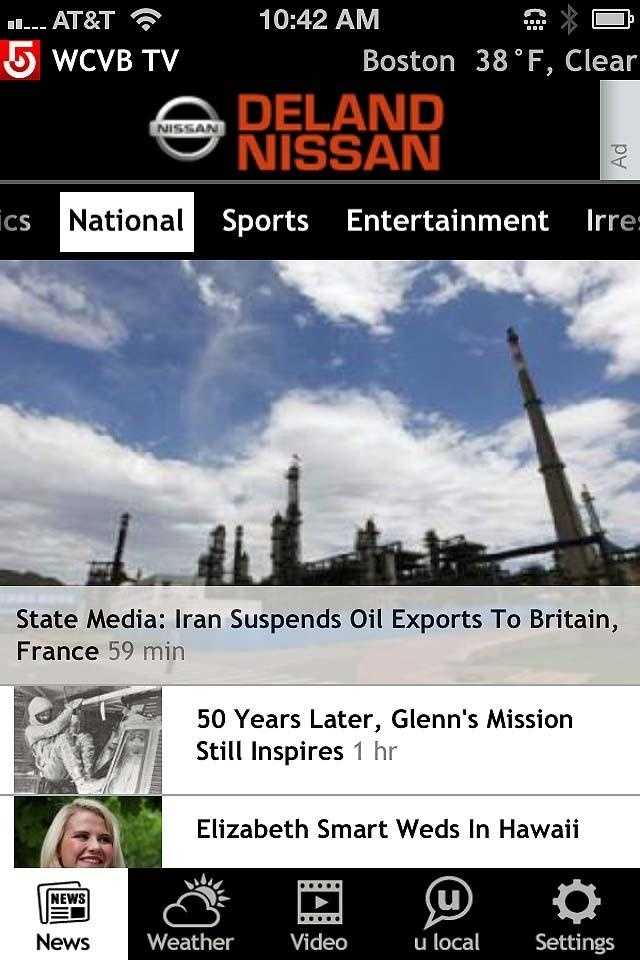Open the u local tab
640x960 pixels.
(x=447, y=914)
